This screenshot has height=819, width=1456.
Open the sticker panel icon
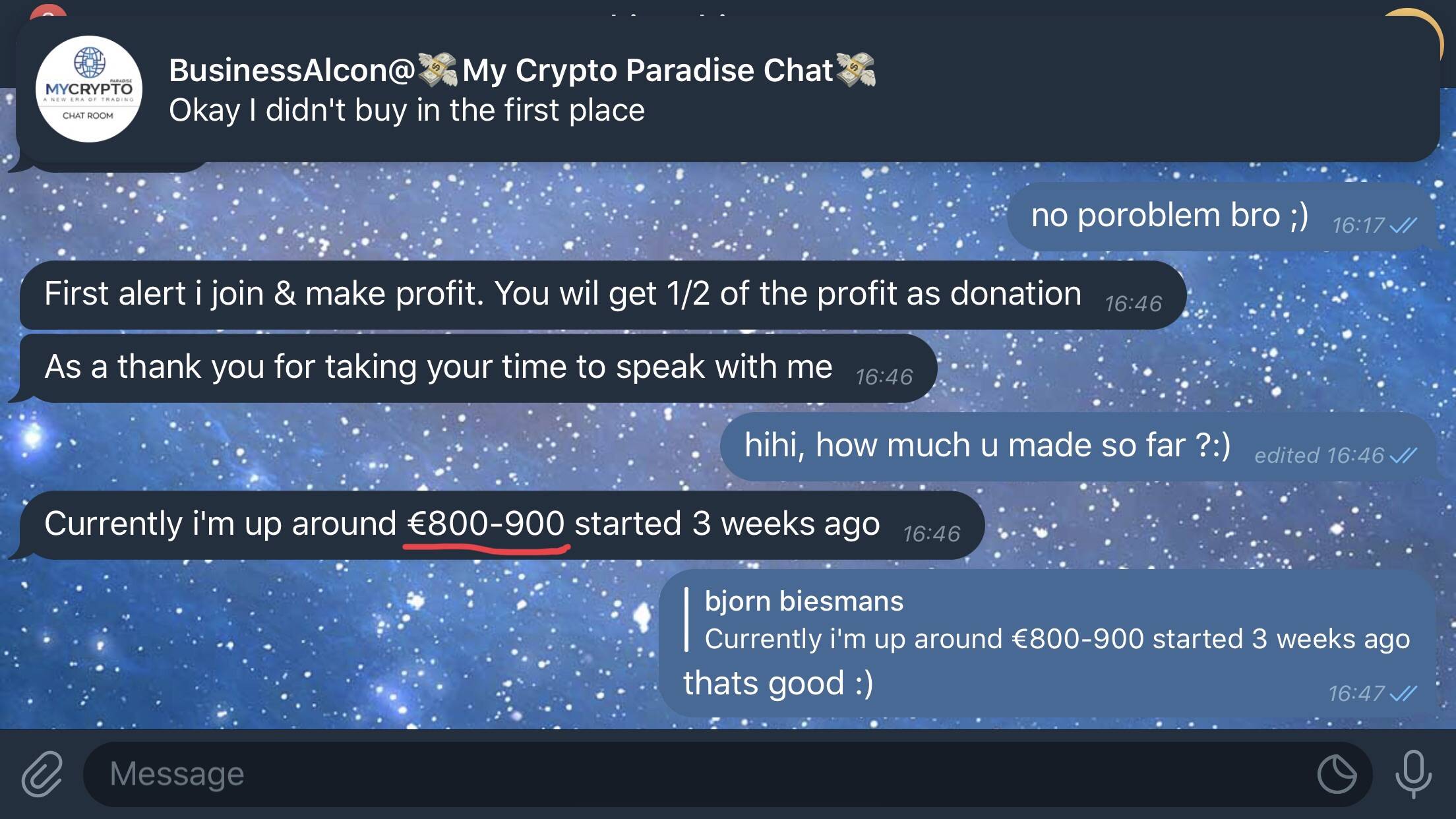pyautogui.click(x=1337, y=773)
